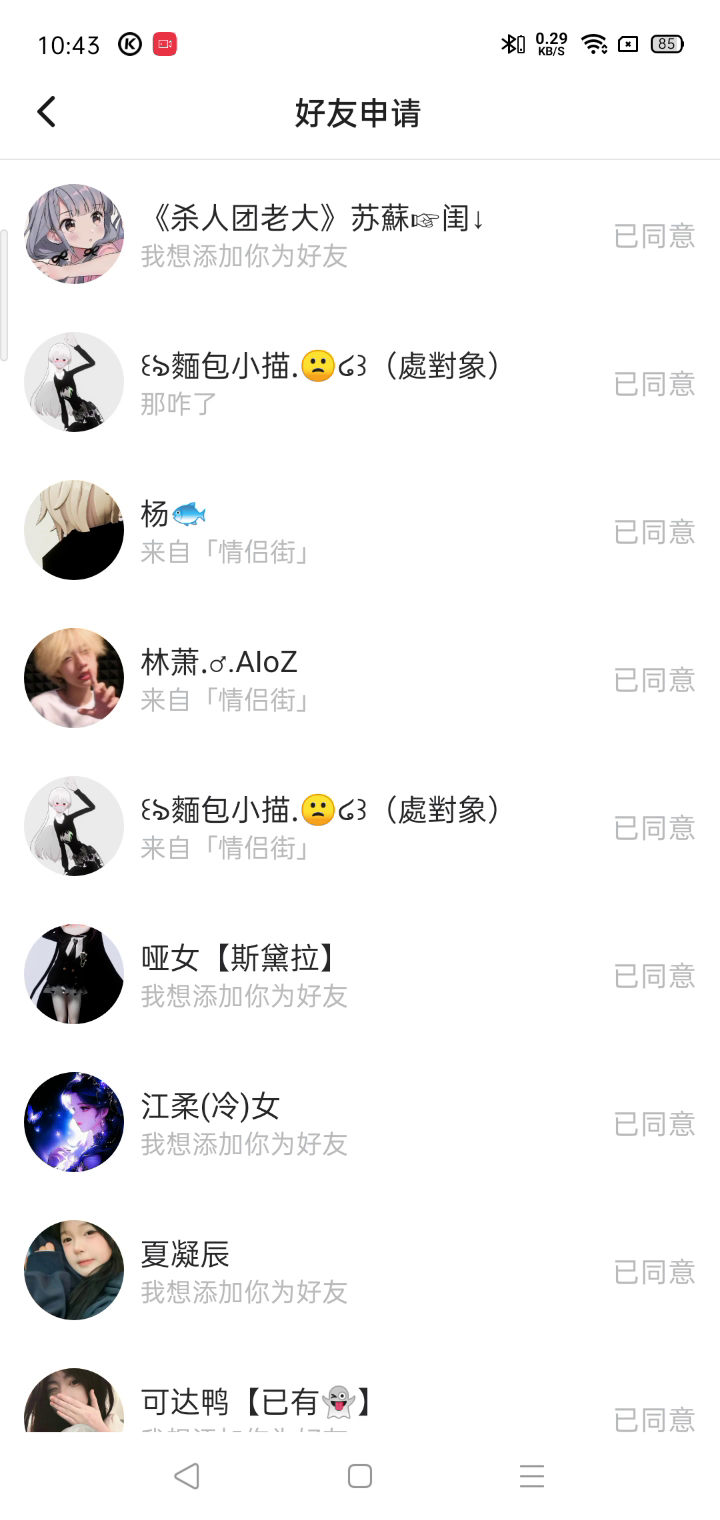Go back from the 好友申请 page
Screen dimensions: 720x1520
(46, 112)
